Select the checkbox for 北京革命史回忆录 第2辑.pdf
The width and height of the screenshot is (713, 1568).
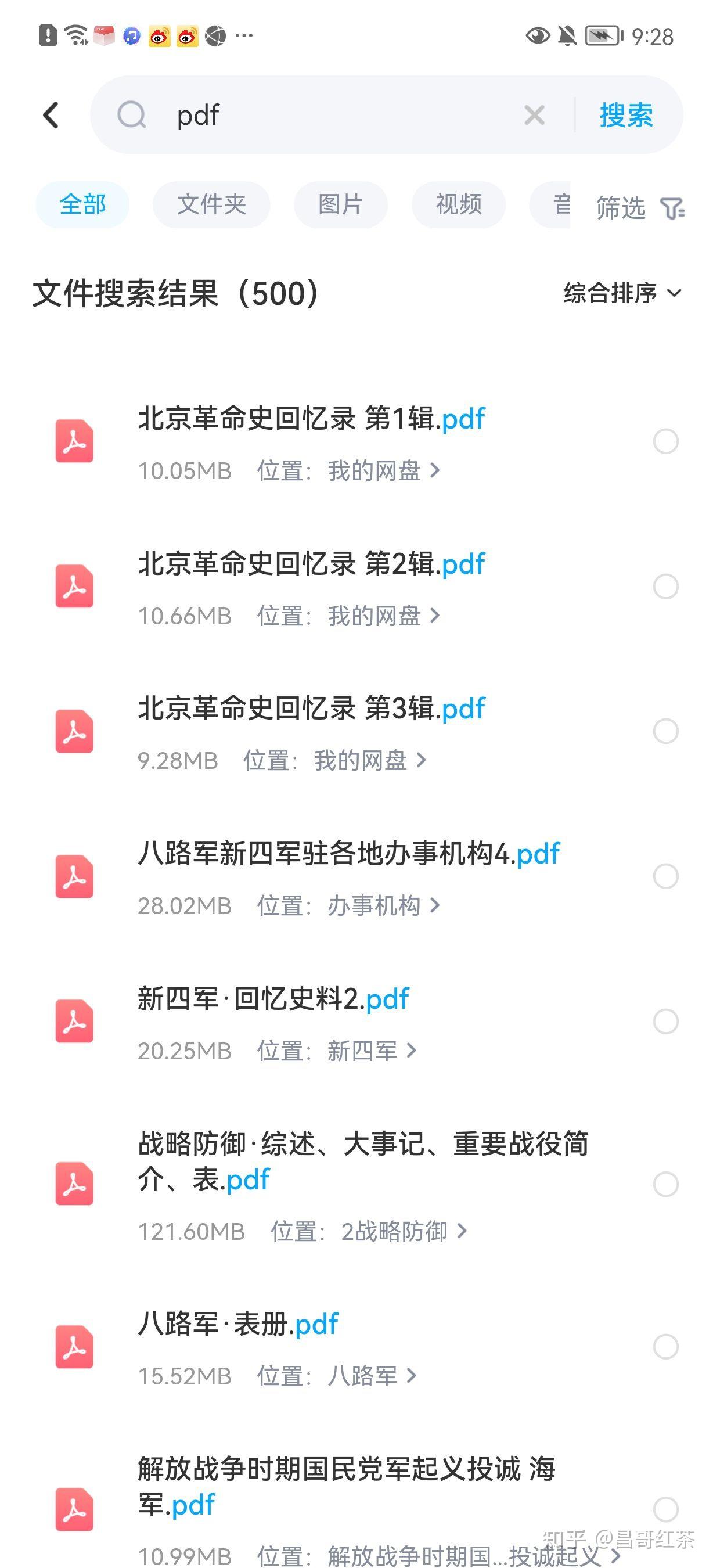[665, 586]
